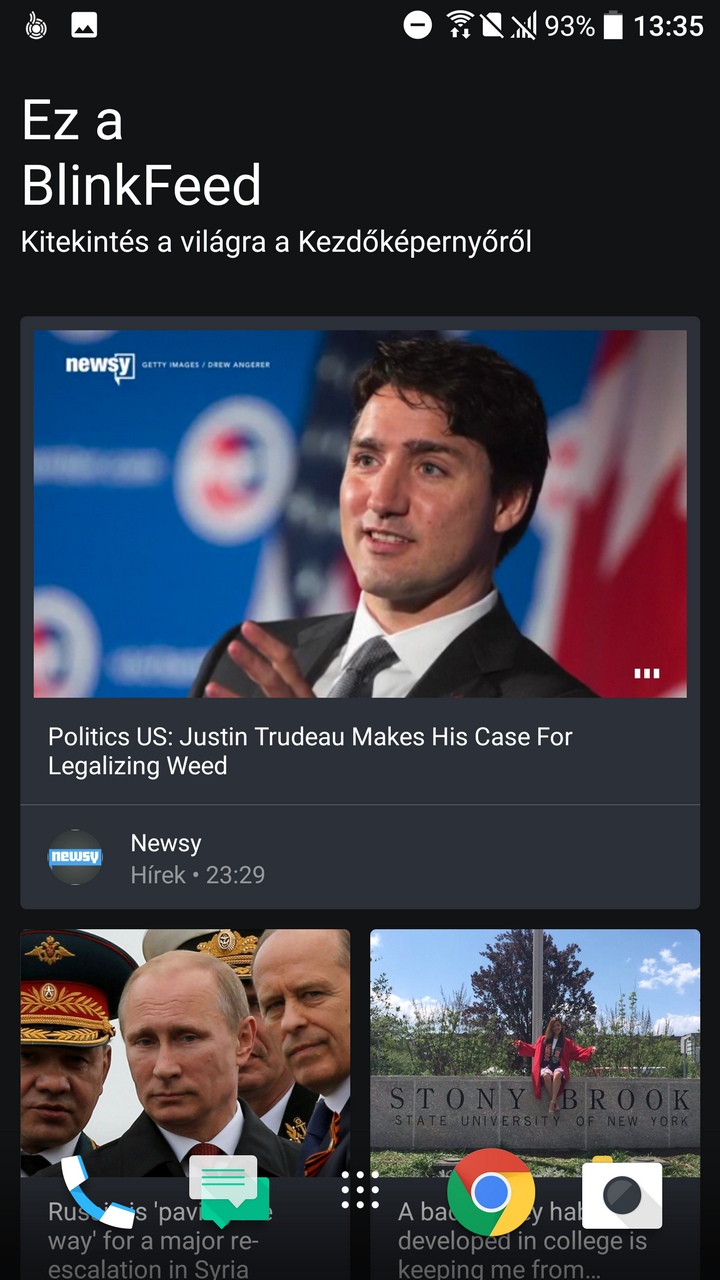The height and width of the screenshot is (1280, 720).
Task: Tap the three-dot icon on Trudeau image
Action: coord(647,673)
